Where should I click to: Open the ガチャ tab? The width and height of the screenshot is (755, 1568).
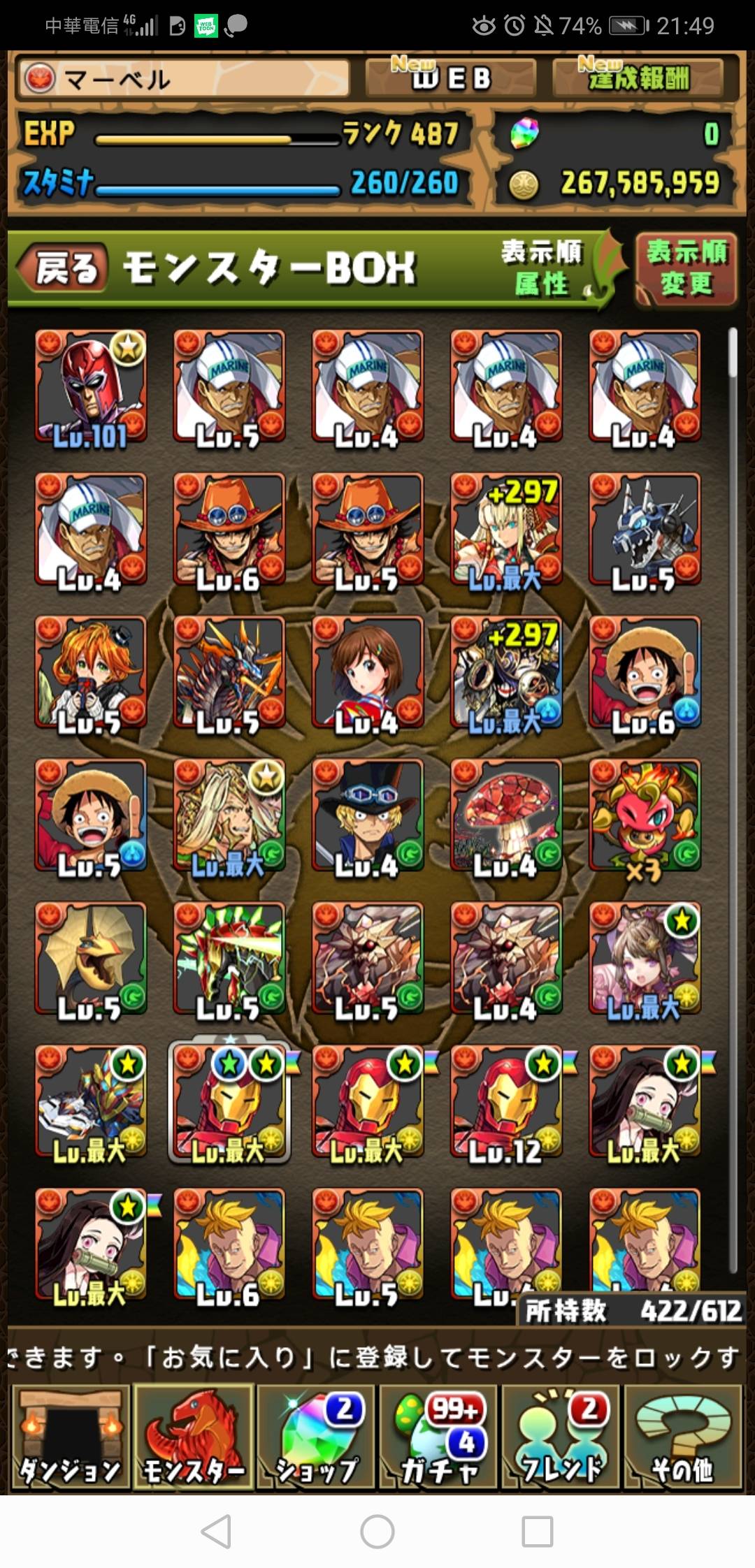[439, 1438]
